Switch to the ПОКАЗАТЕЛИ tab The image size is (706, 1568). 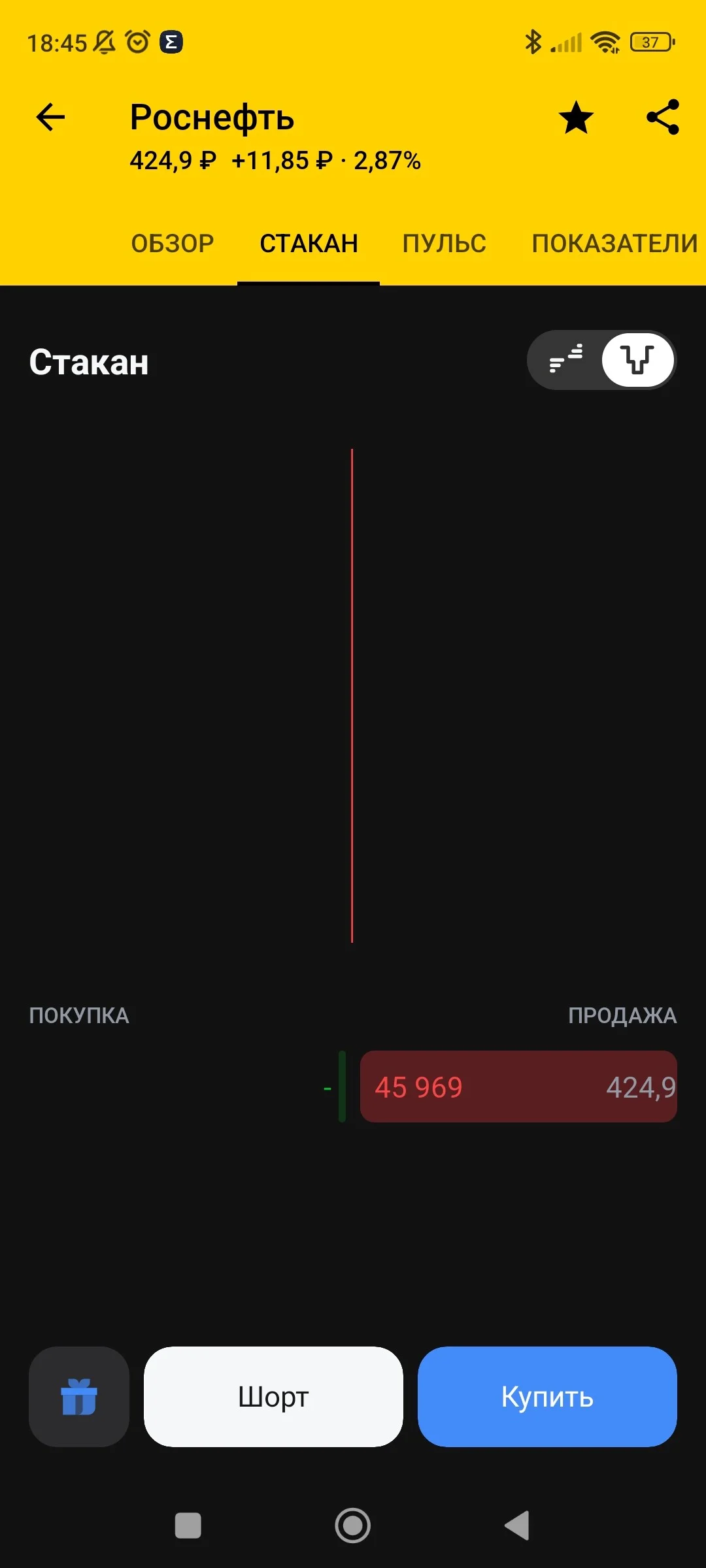tap(614, 244)
